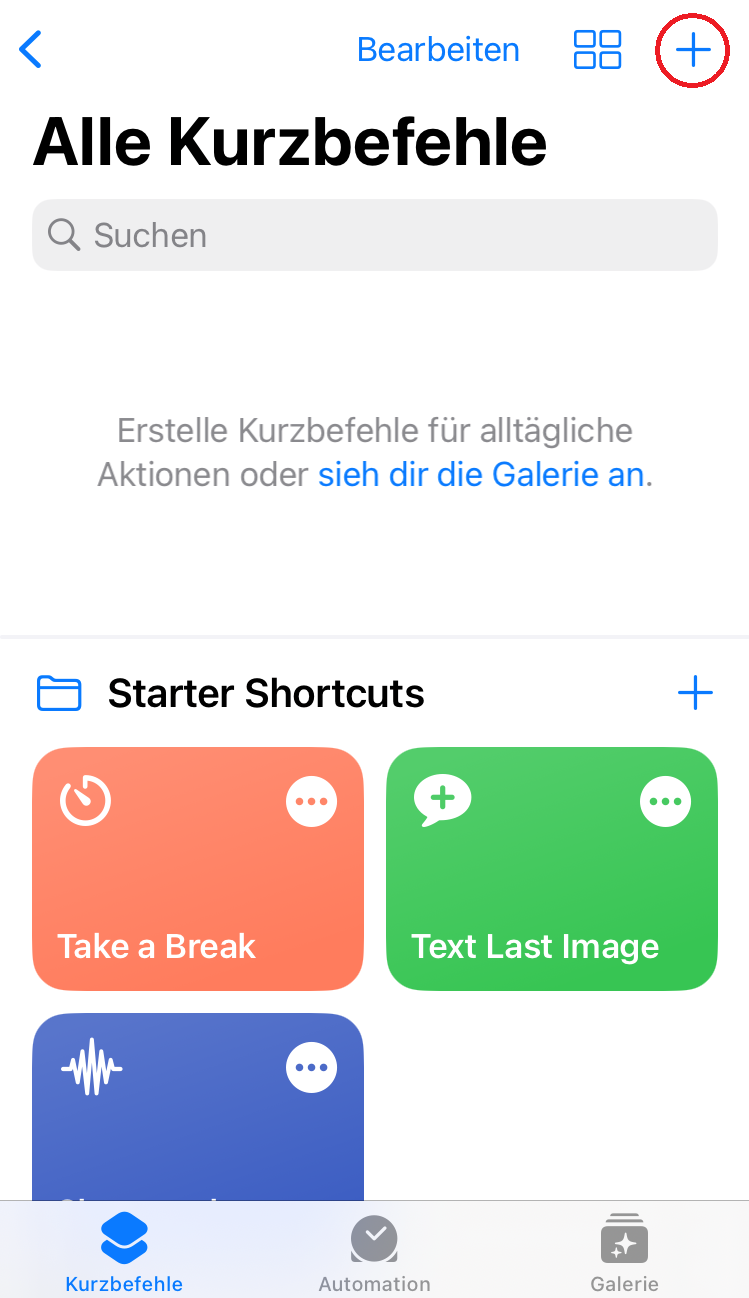
Task: Switch to the Automation tab
Action: (x=375, y=1253)
